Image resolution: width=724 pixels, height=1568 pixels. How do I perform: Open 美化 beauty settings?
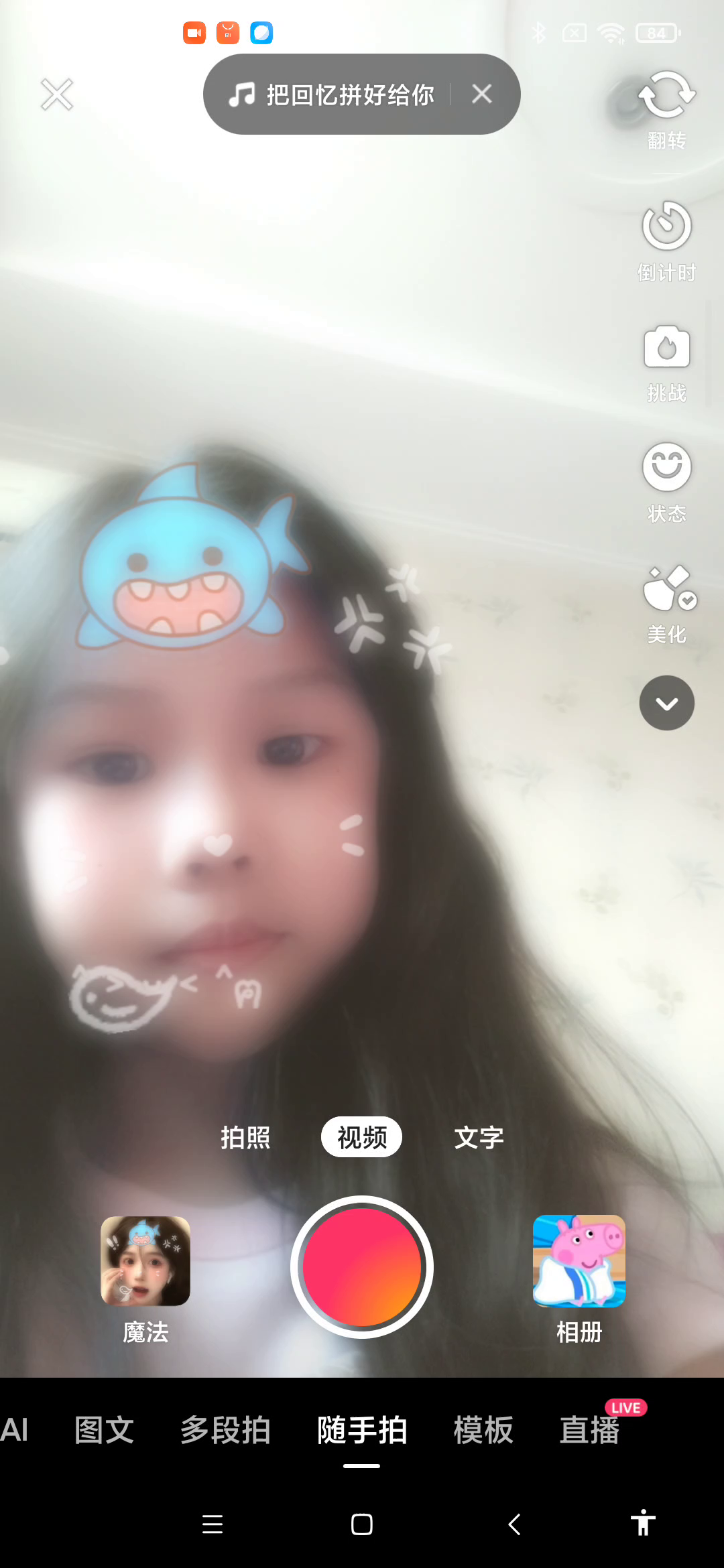(666, 602)
